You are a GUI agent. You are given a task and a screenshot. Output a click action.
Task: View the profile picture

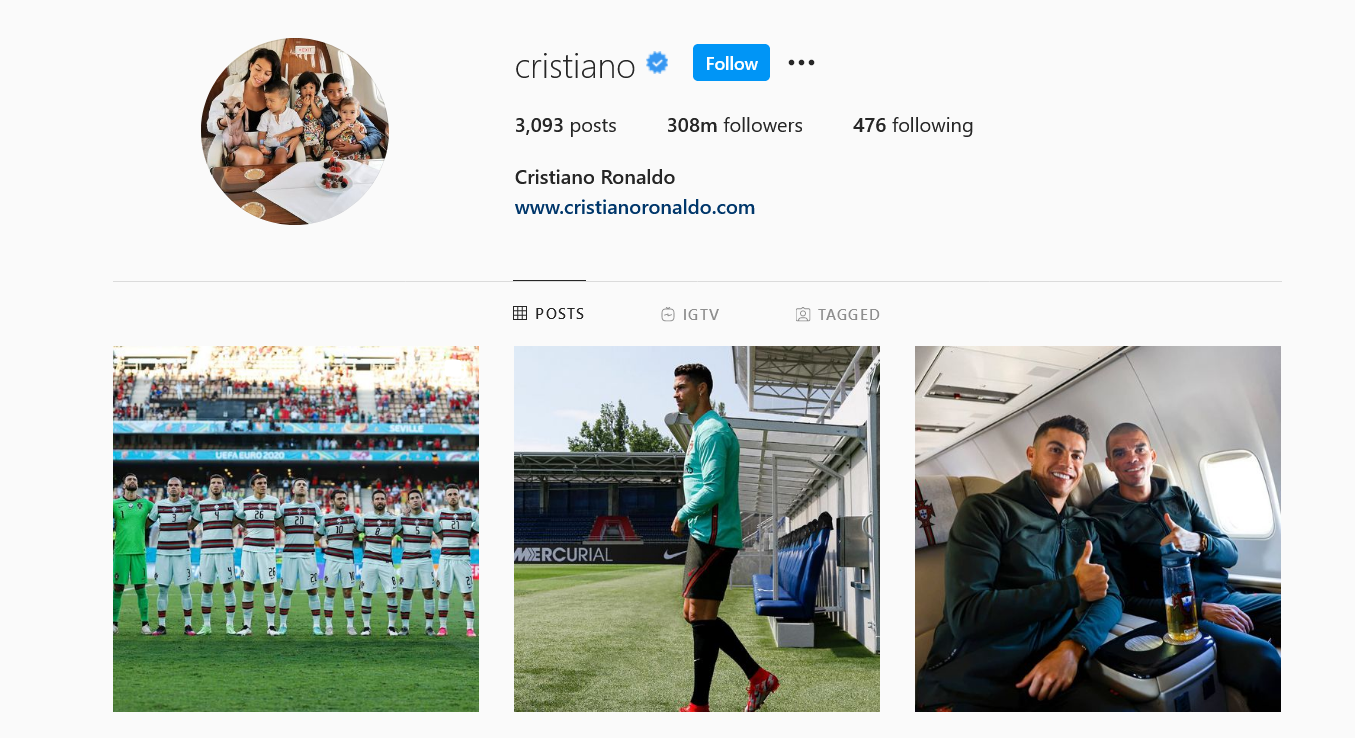click(x=295, y=131)
